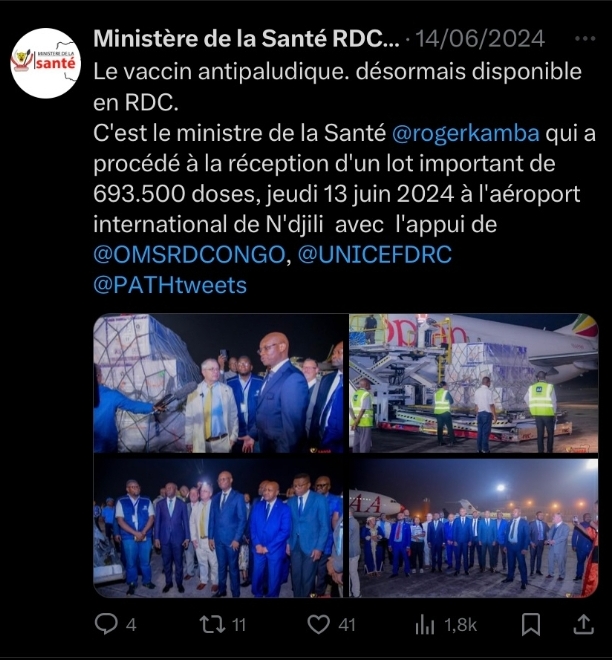Viewport: 615px width, 660px height.
Task: Open the Ministère de la Santé profile avatar
Action: [x=45, y=62]
